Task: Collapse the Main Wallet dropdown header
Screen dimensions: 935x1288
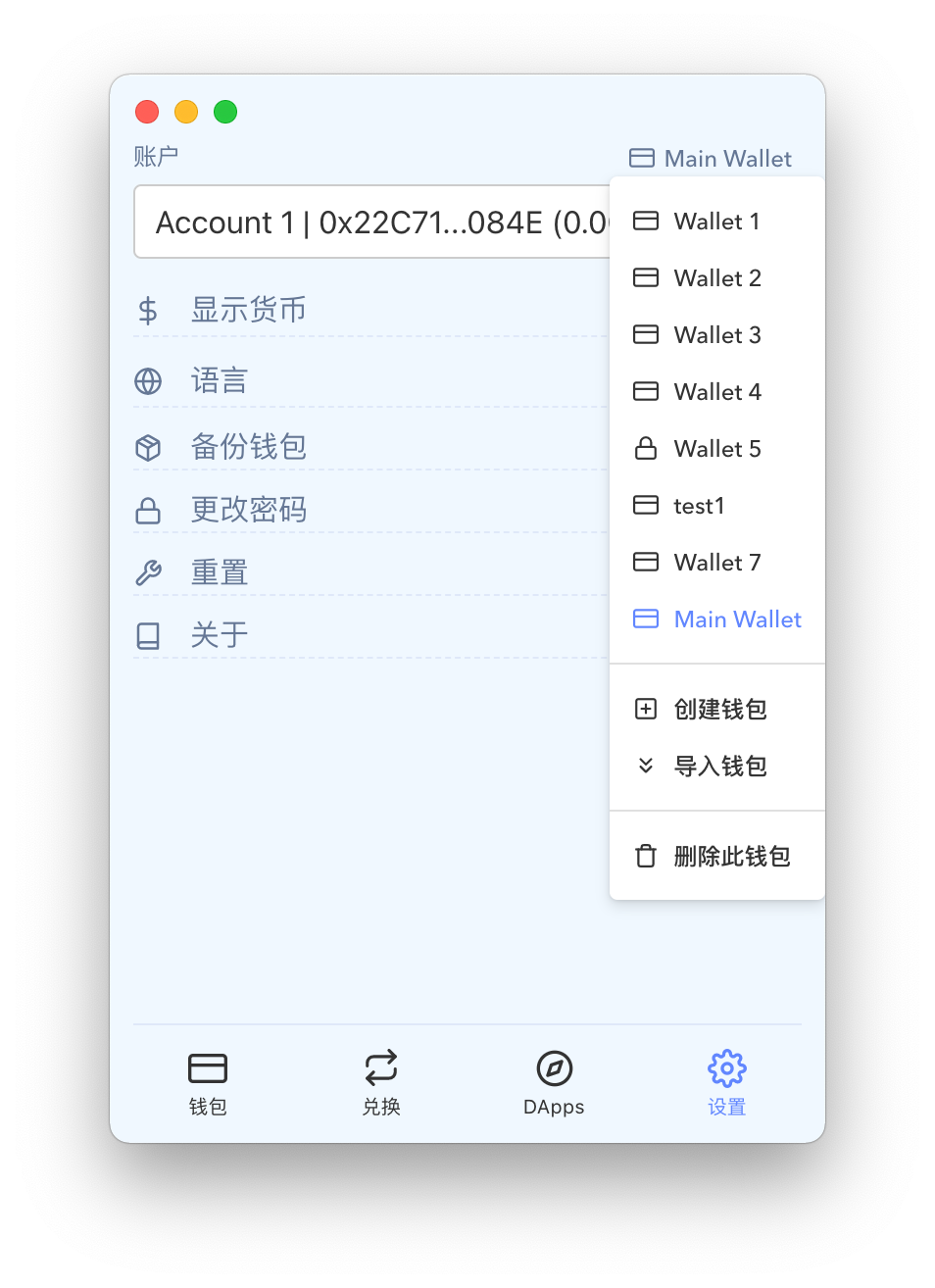Action: [x=711, y=158]
